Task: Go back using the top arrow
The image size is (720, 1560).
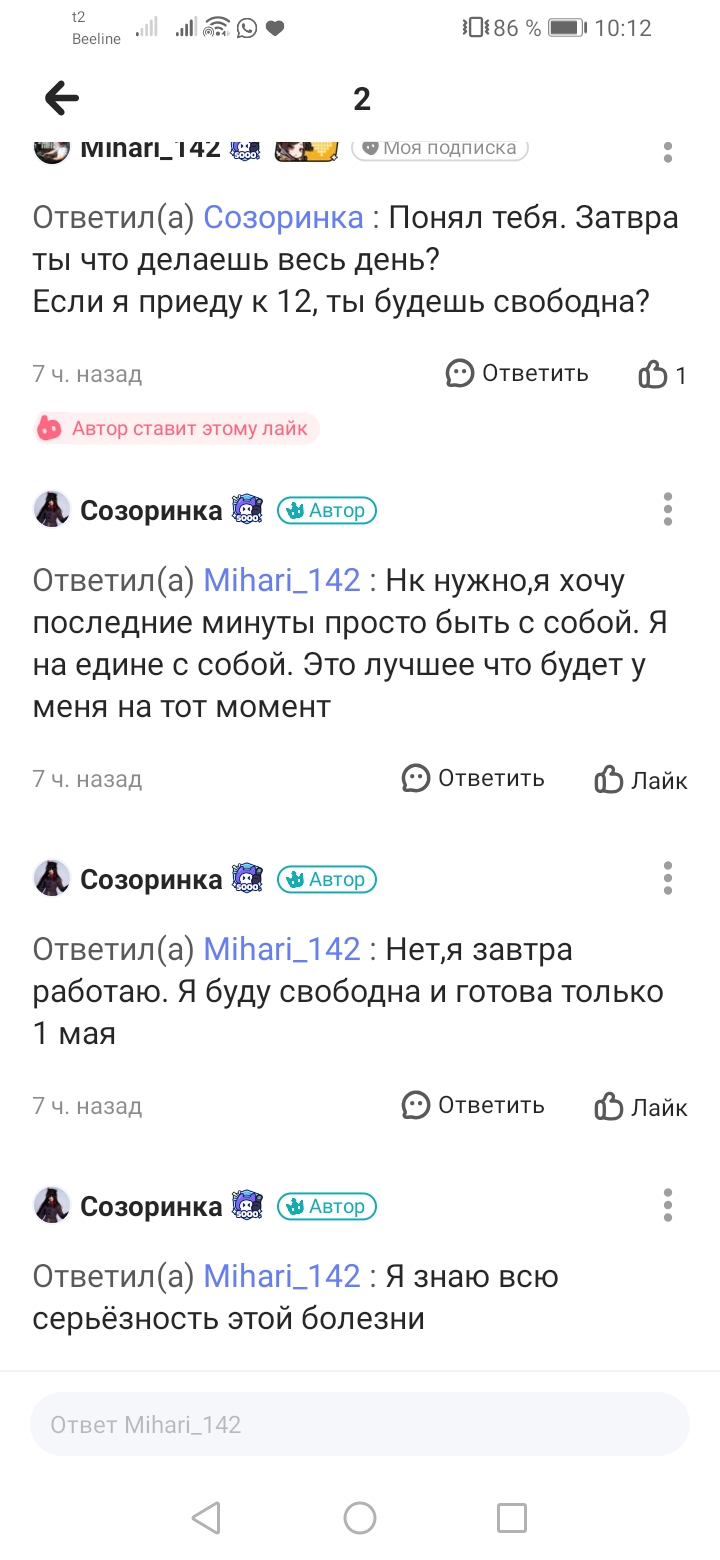Action: point(62,98)
